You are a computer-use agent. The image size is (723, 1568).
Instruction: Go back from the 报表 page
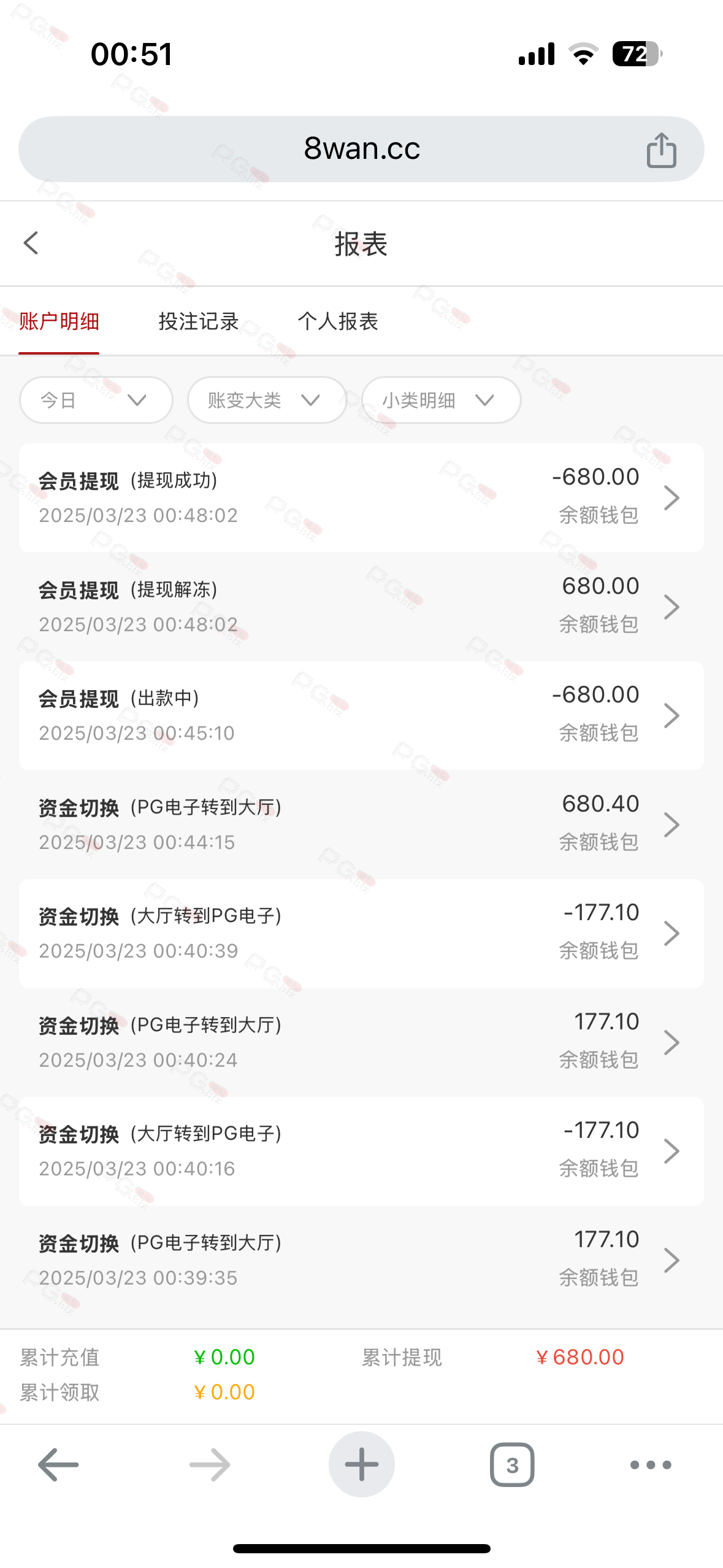pyautogui.click(x=31, y=243)
